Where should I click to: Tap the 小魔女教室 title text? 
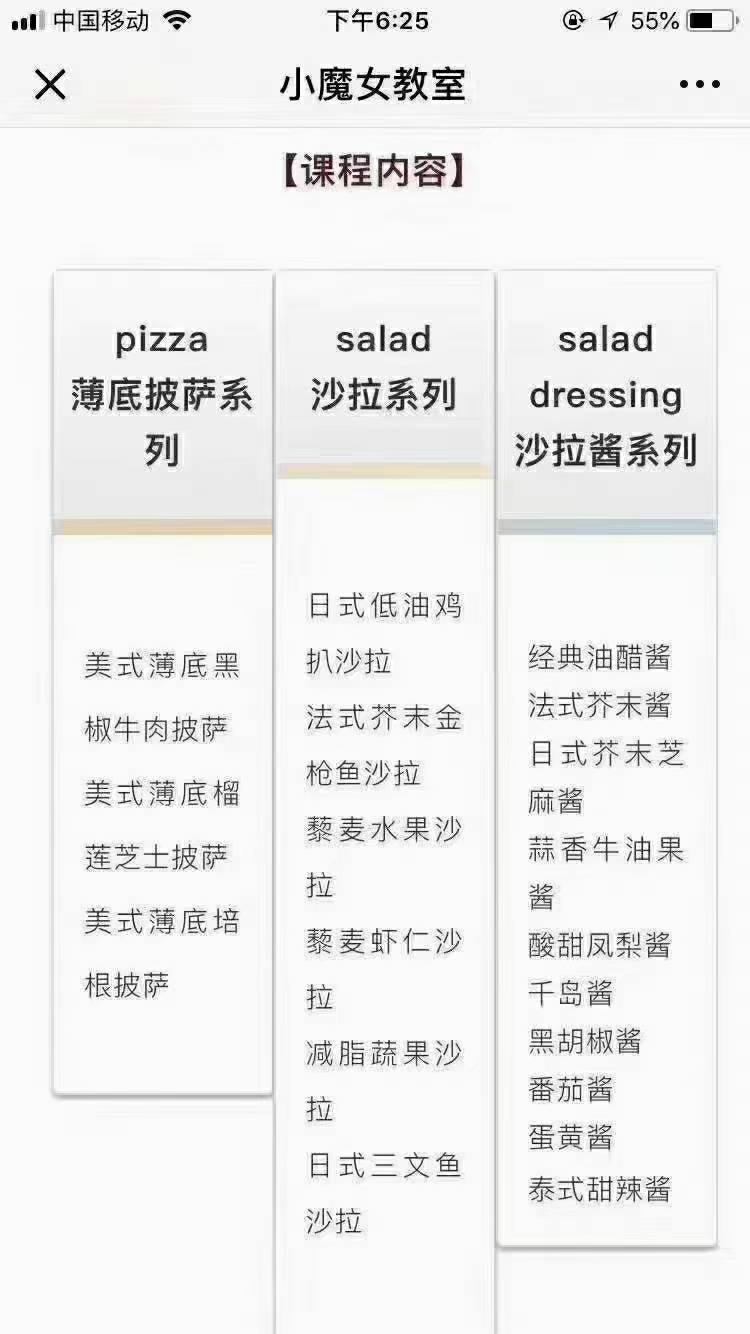(x=373, y=85)
